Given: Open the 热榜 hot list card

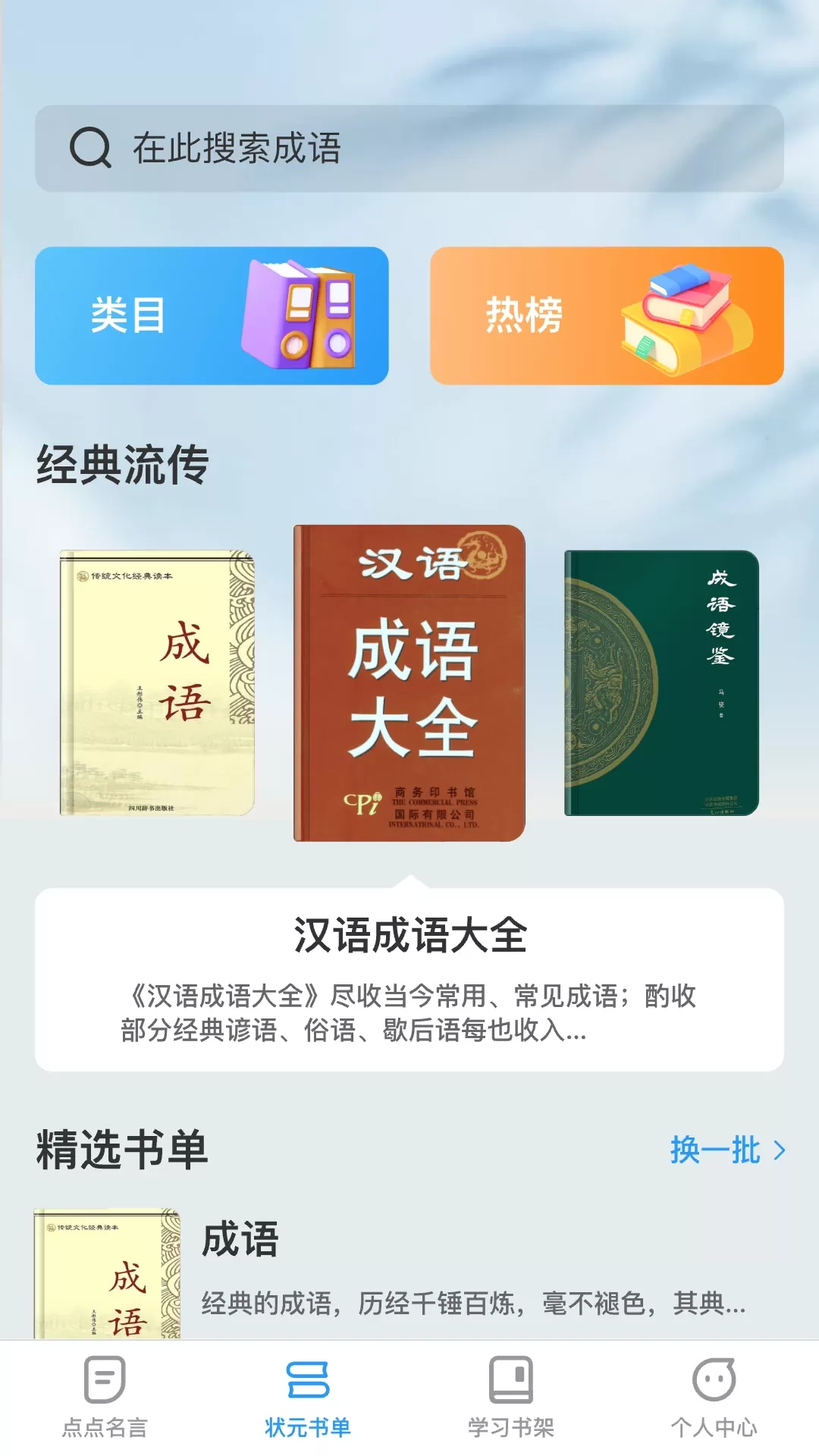Looking at the screenshot, I should (x=607, y=315).
